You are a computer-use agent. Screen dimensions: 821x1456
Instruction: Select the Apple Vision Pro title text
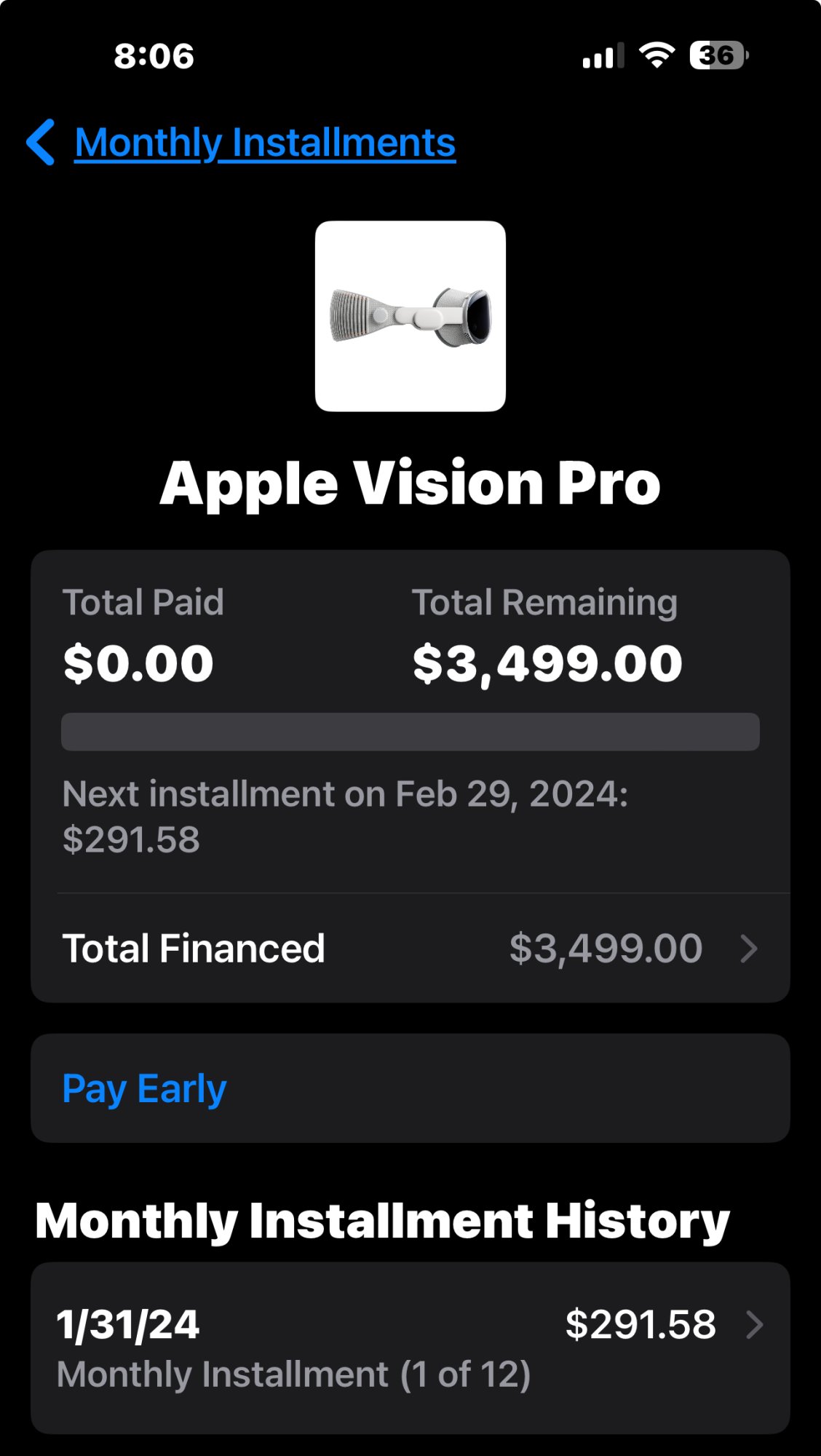point(410,483)
